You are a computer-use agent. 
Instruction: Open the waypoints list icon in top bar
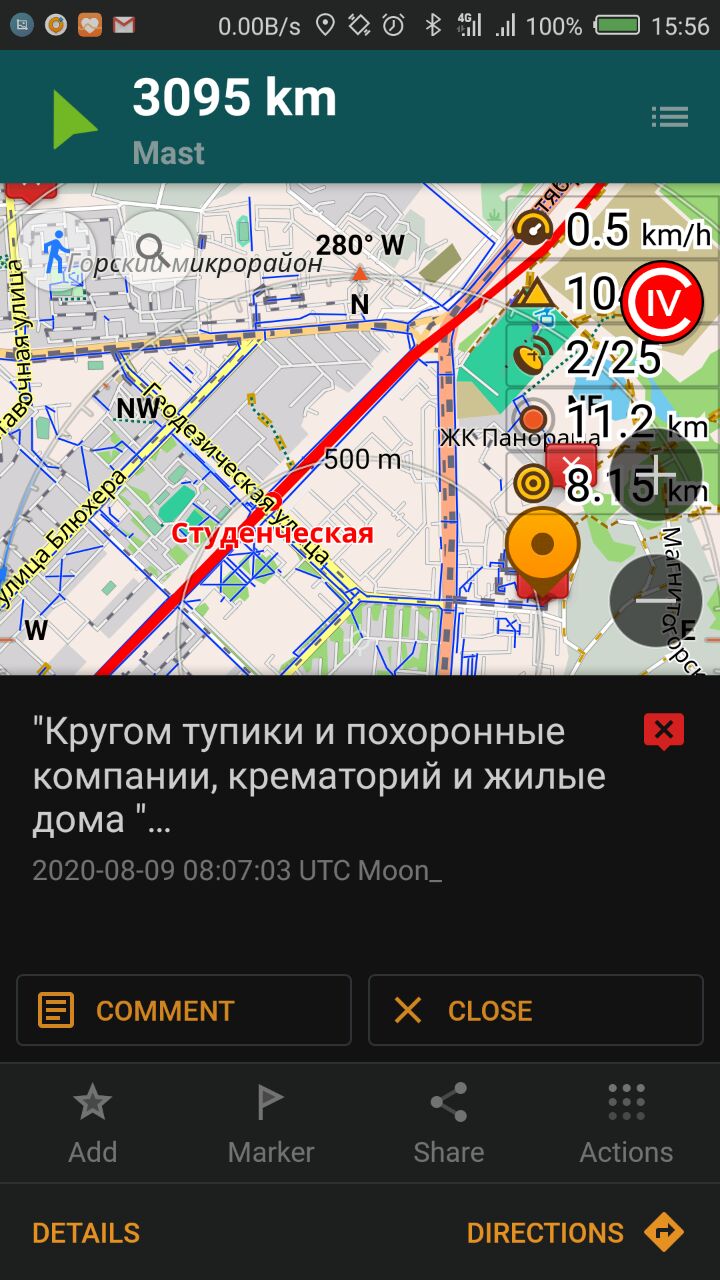pos(669,117)
